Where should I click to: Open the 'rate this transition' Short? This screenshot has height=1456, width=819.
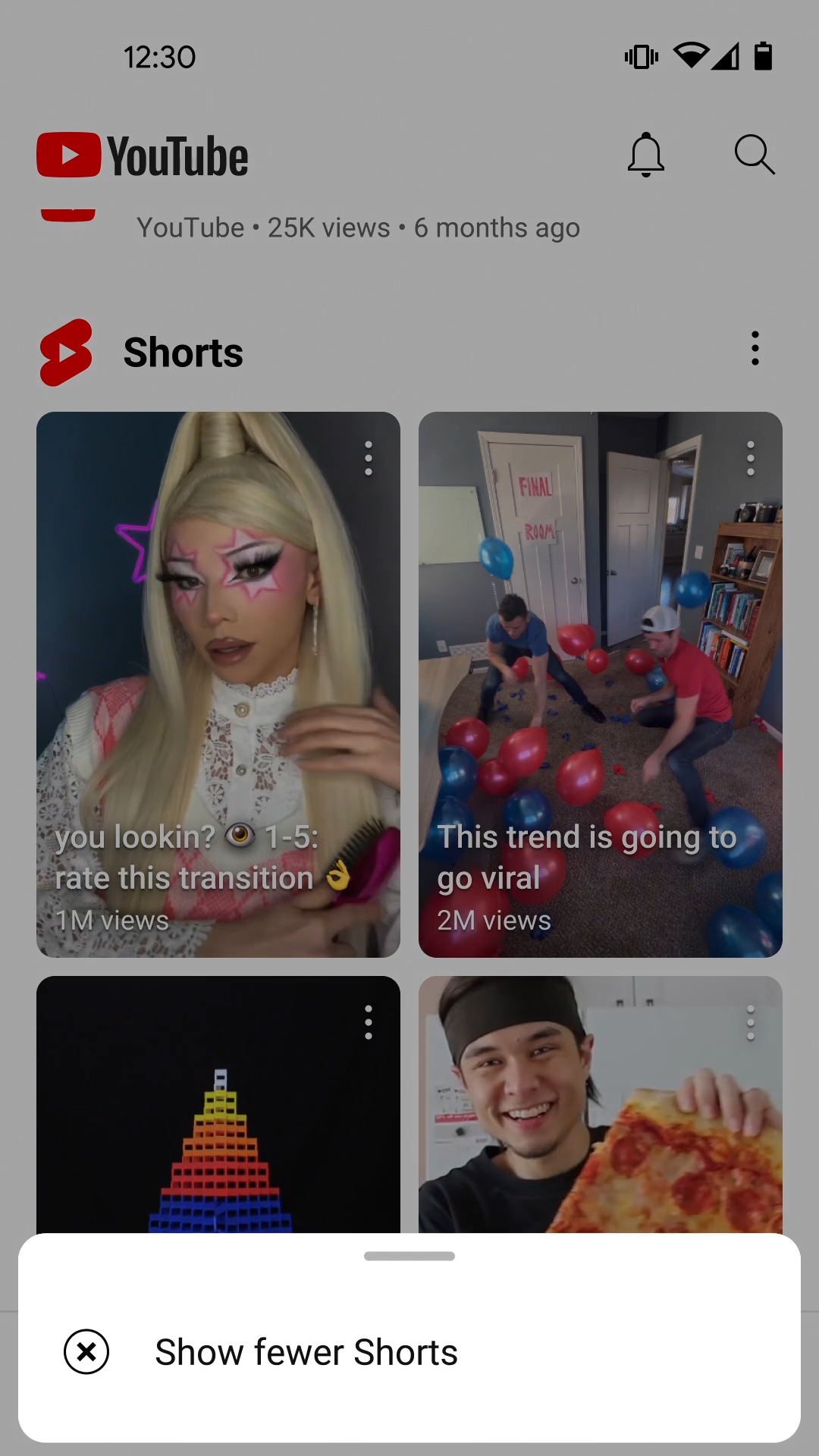[218, 684]
